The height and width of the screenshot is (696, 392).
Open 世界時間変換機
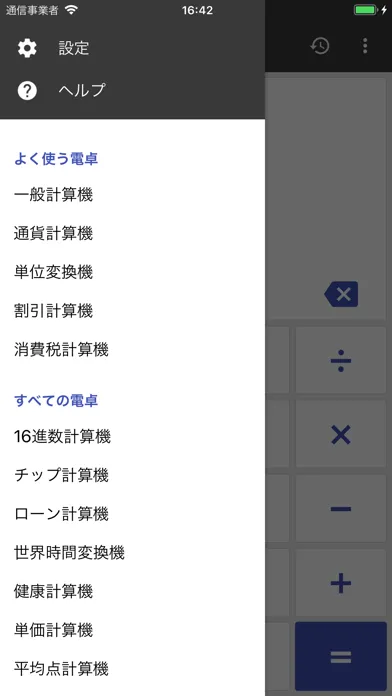coord(132,553)
